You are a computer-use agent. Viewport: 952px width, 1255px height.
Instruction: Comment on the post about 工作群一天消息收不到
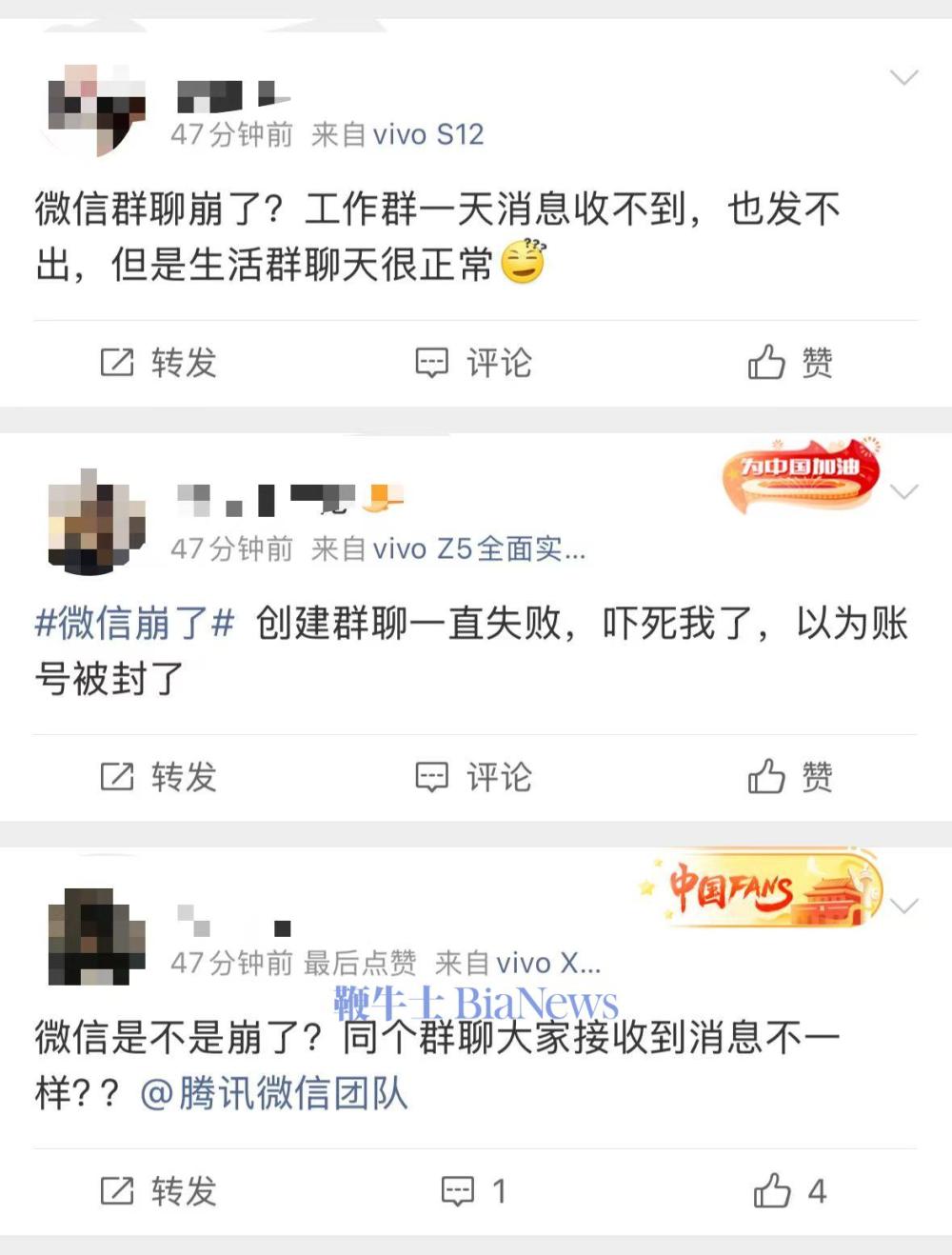tap(473, 363)
